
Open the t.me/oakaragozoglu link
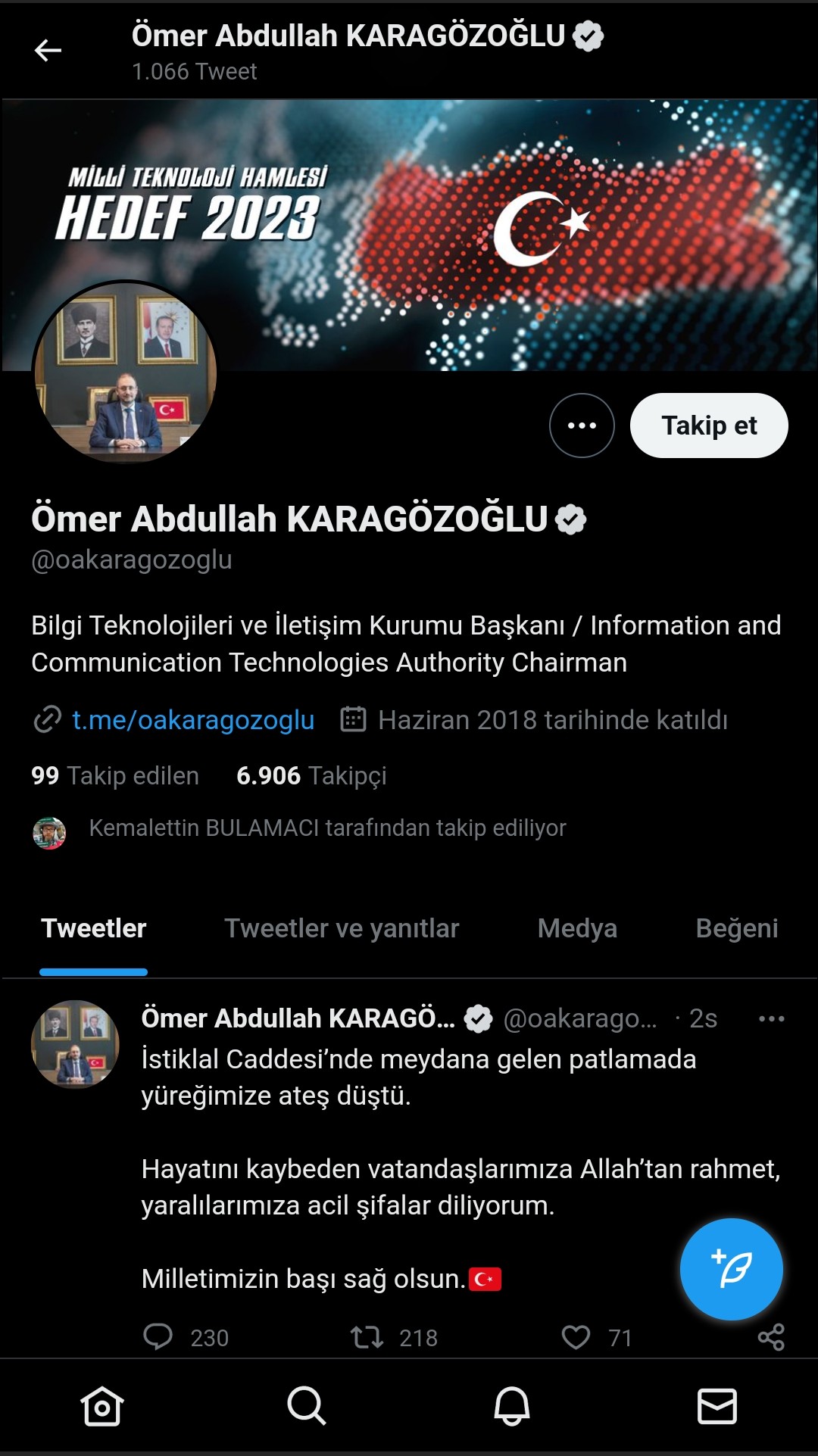pos(192,720)
